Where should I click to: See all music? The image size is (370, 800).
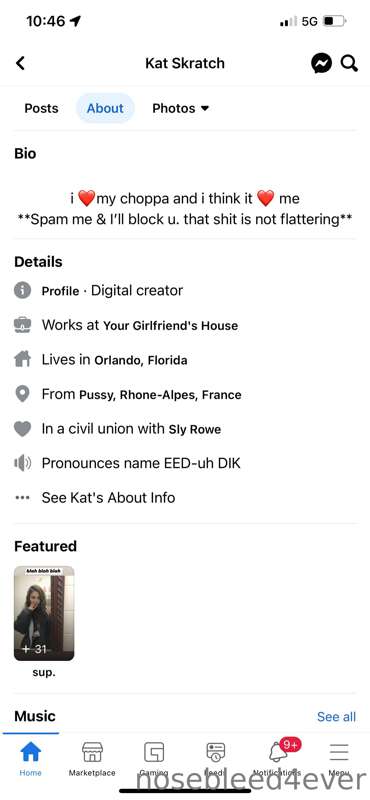[336, 716]
